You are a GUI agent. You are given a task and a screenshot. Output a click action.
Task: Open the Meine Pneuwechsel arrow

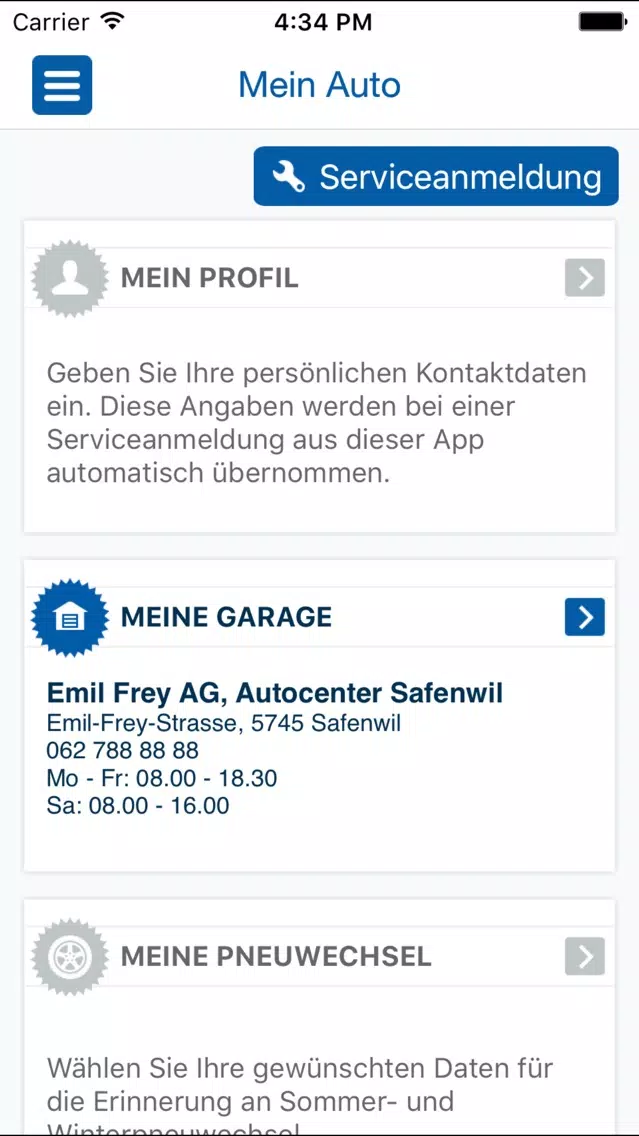(x=585, y=956)
